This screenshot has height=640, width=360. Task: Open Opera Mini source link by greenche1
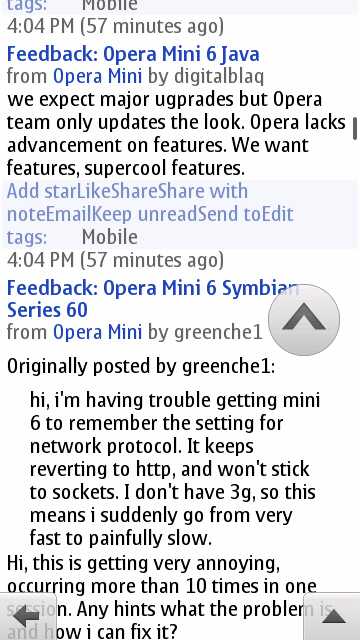point(98,332)
